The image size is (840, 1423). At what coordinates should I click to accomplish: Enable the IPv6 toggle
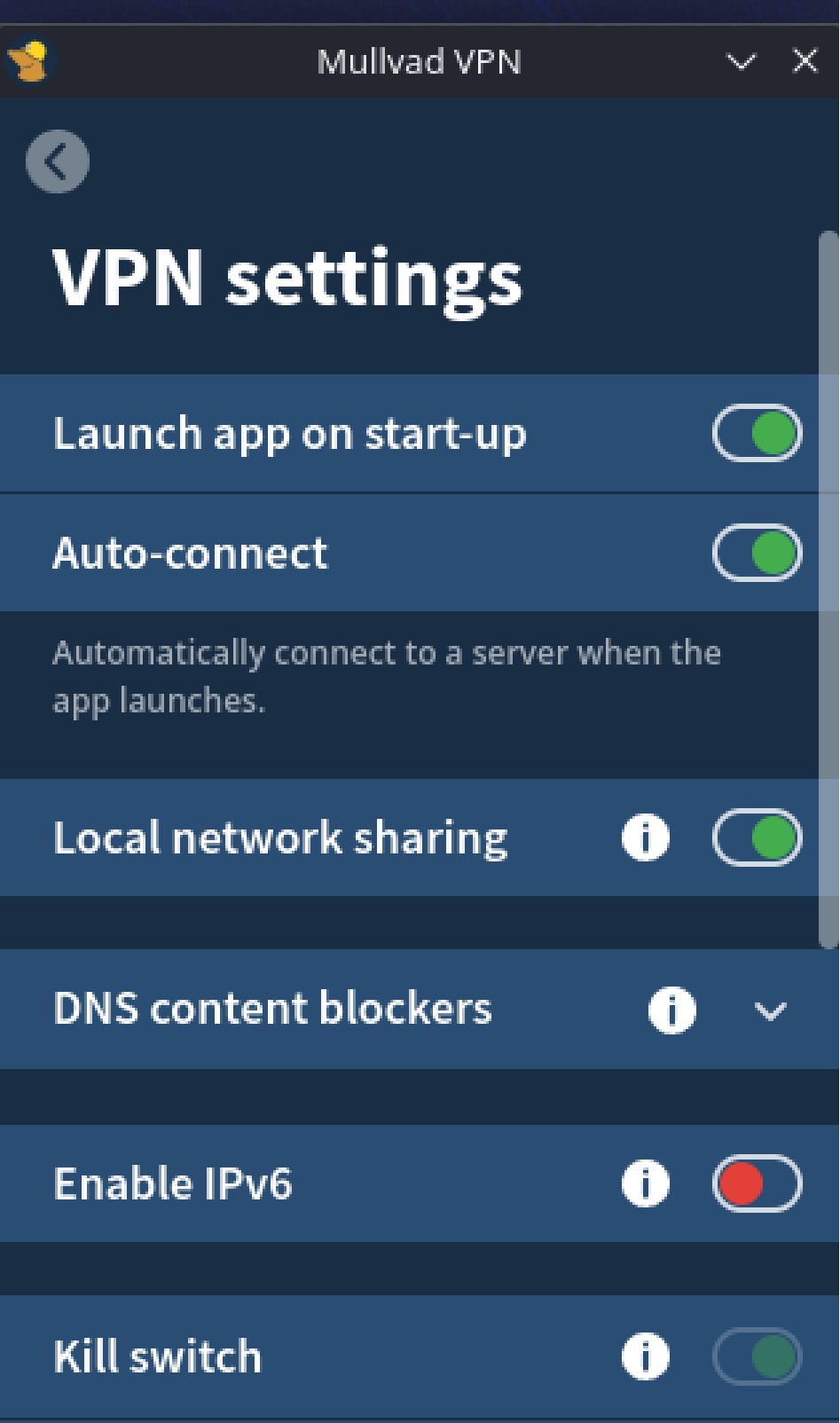(757, 1183)
